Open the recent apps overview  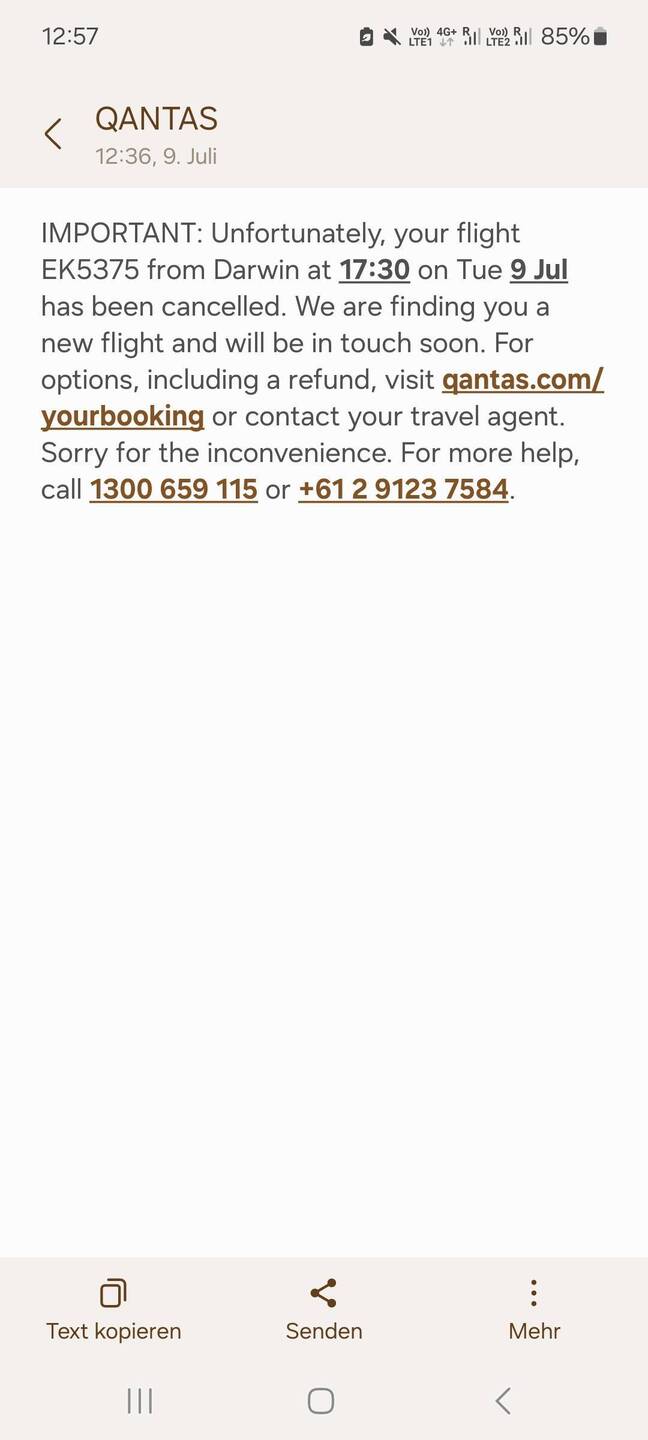pos(140,1401)
